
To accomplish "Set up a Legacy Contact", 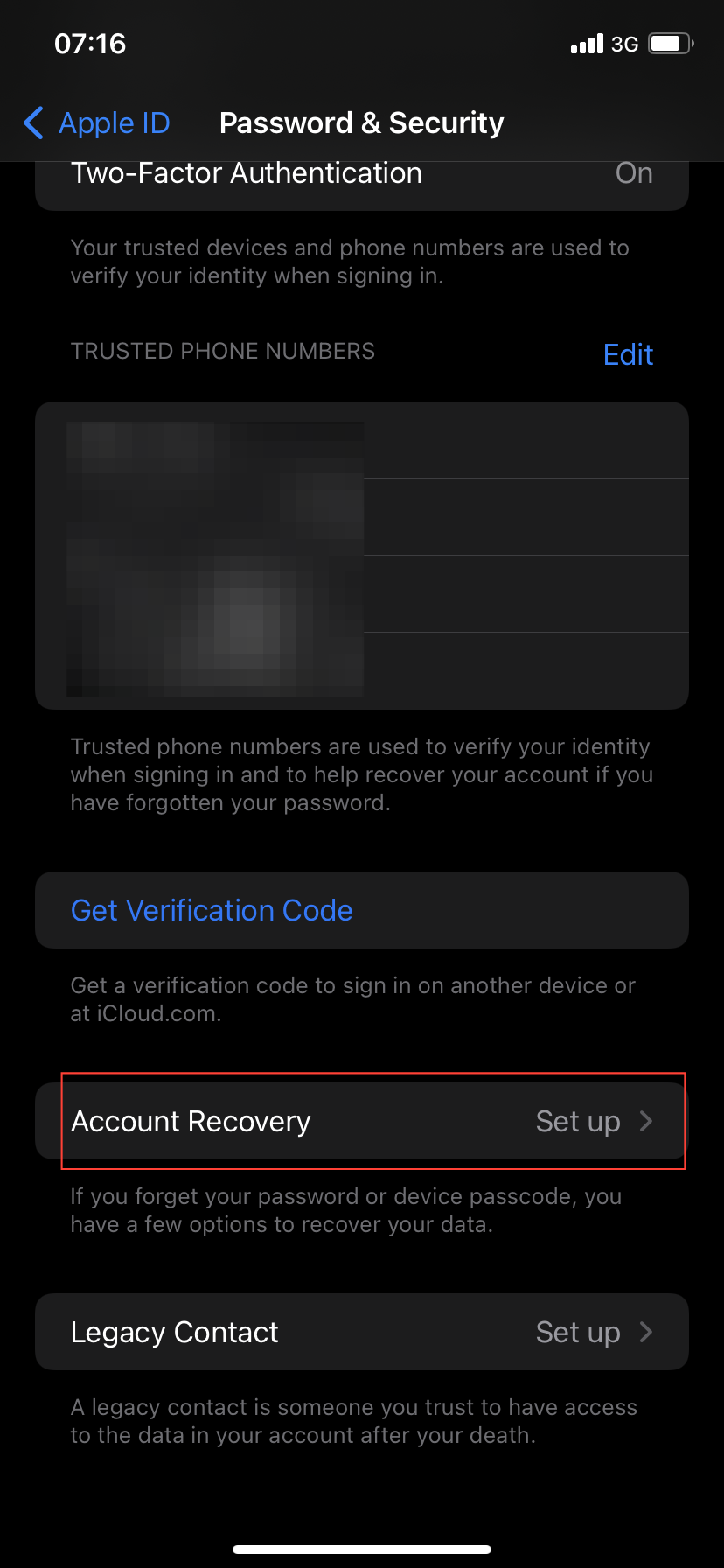I will [x=361, y=1332].
